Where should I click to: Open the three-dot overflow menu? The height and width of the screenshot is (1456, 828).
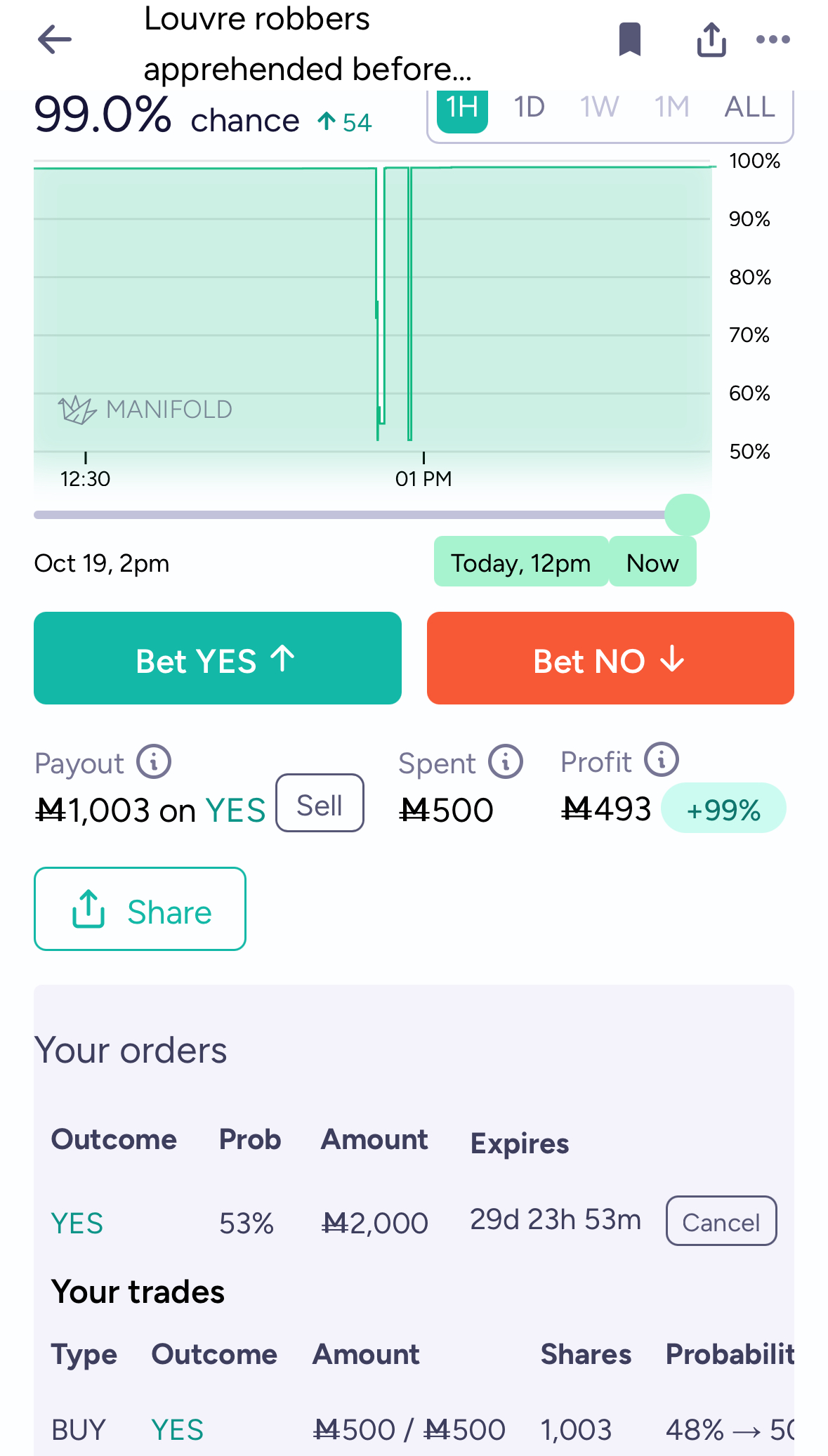(x=773, y=39)
